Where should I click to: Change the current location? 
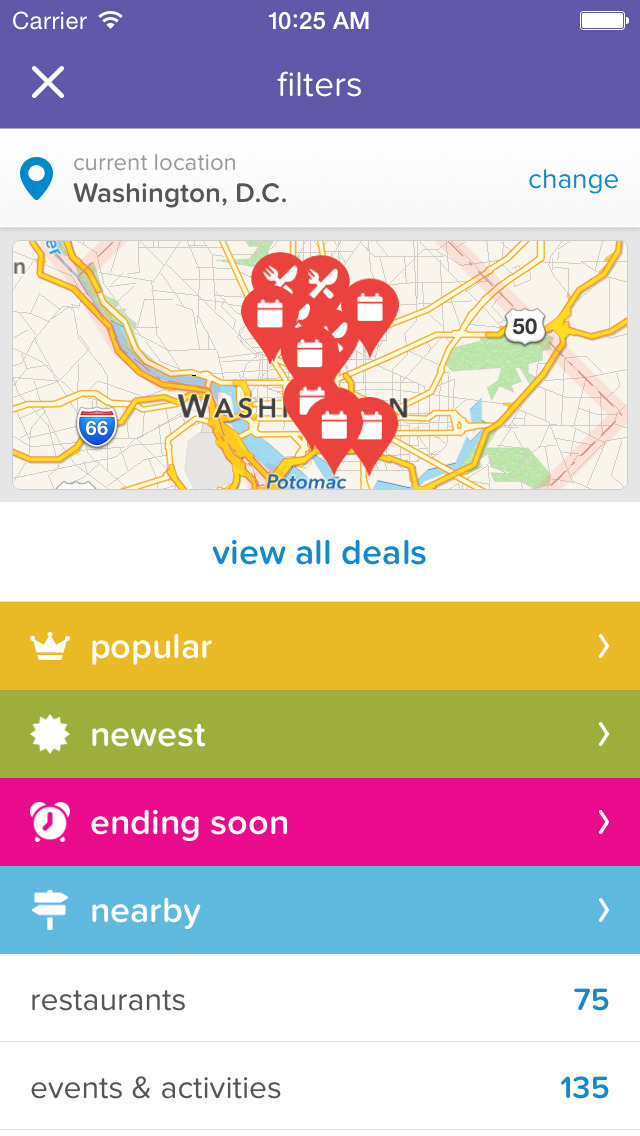[573, 180]
